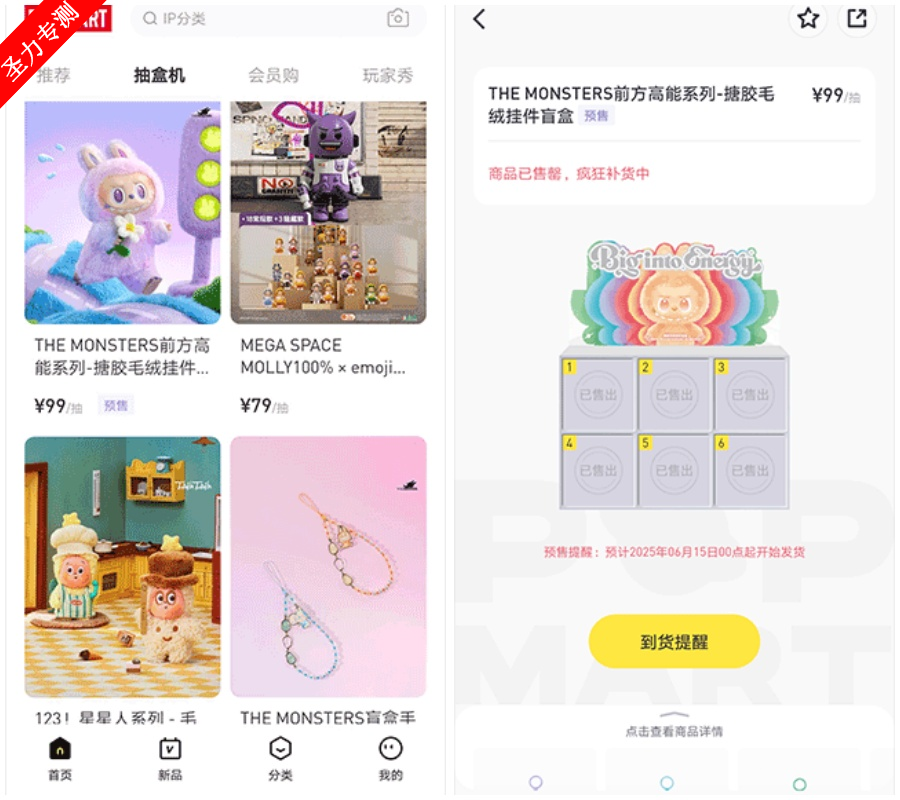Open the IP分类 search box

tap(260, 18)
